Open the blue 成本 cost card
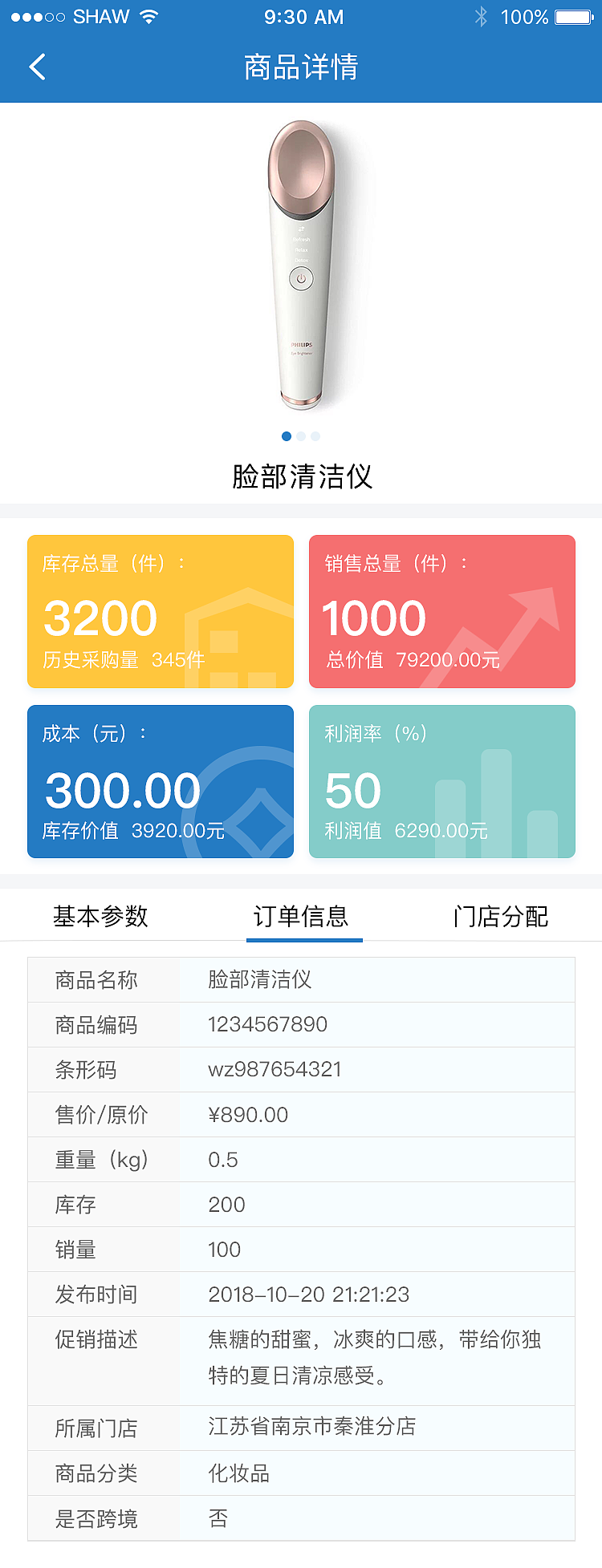The image size is (602, 1568). click(161, 782)
